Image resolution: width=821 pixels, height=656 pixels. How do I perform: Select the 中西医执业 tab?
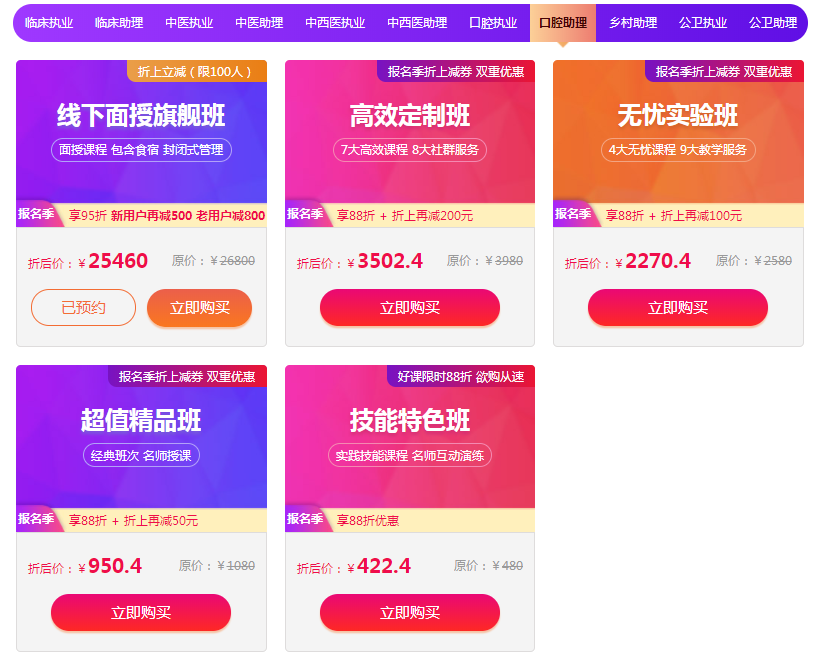click(x=335, y=22)
